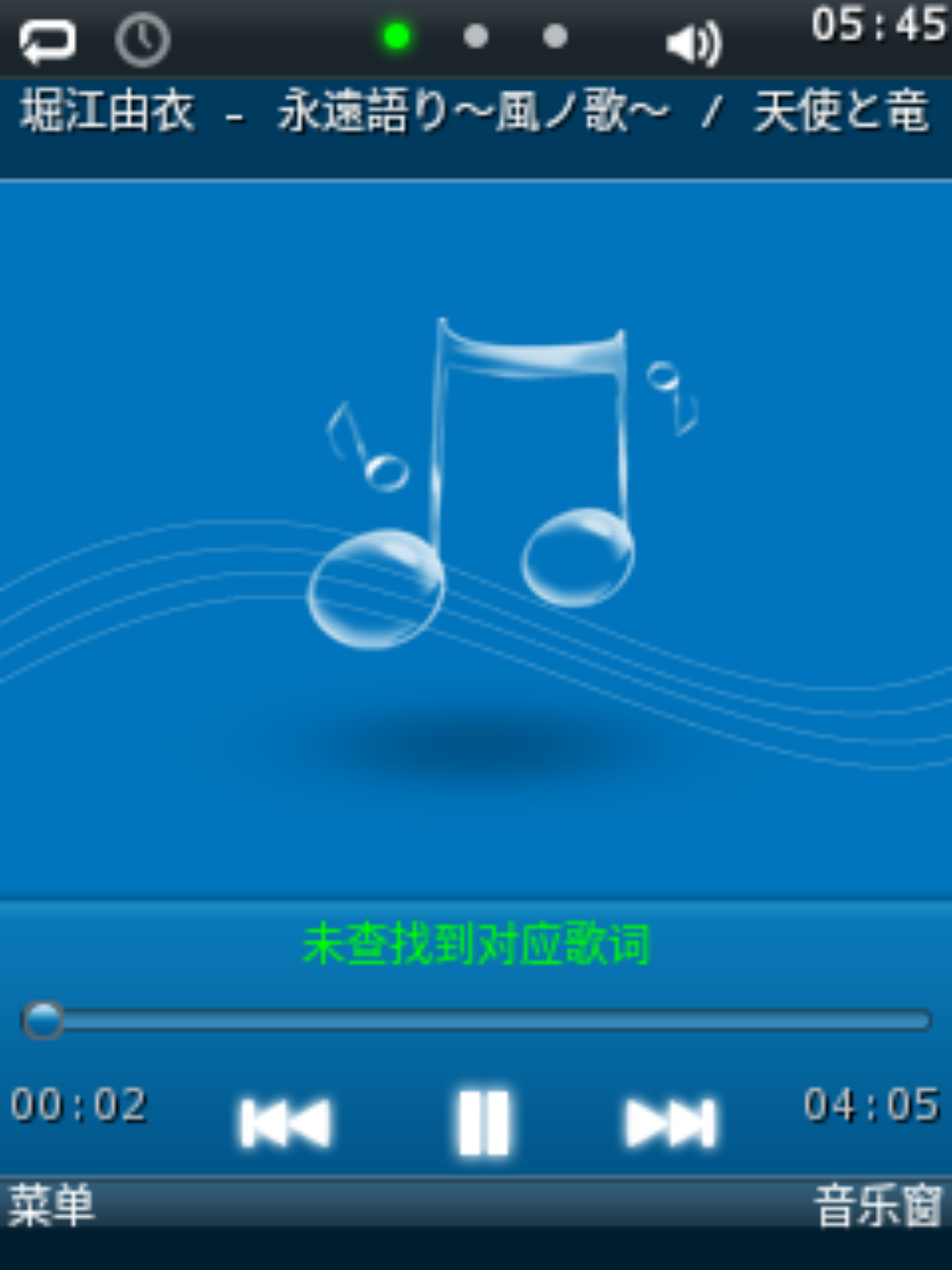Open the 音乐窗 softkey
Screen dimensions: 952x1270
[878, 1205]
